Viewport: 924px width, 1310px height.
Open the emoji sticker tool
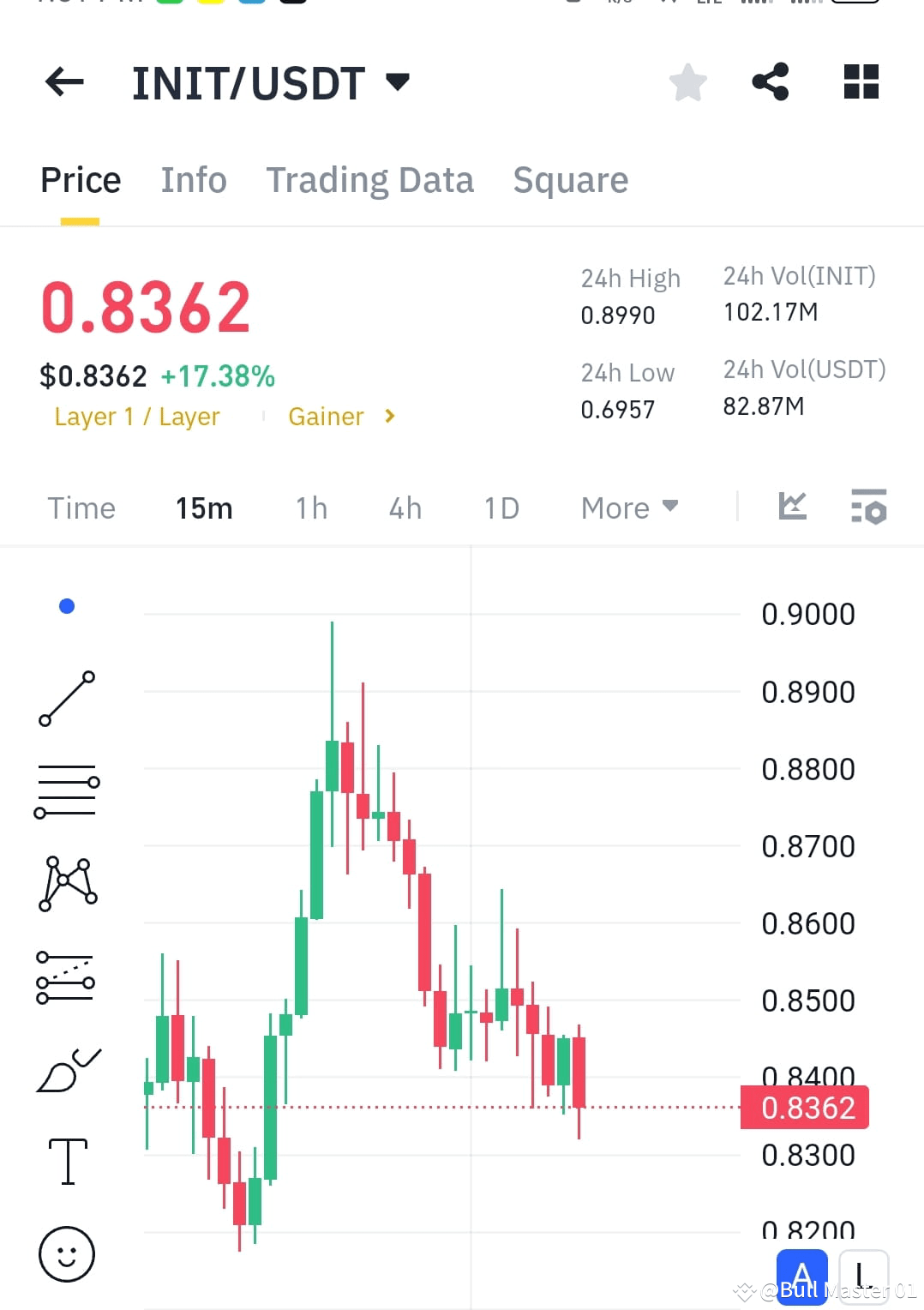click(x=66, y=1253)
